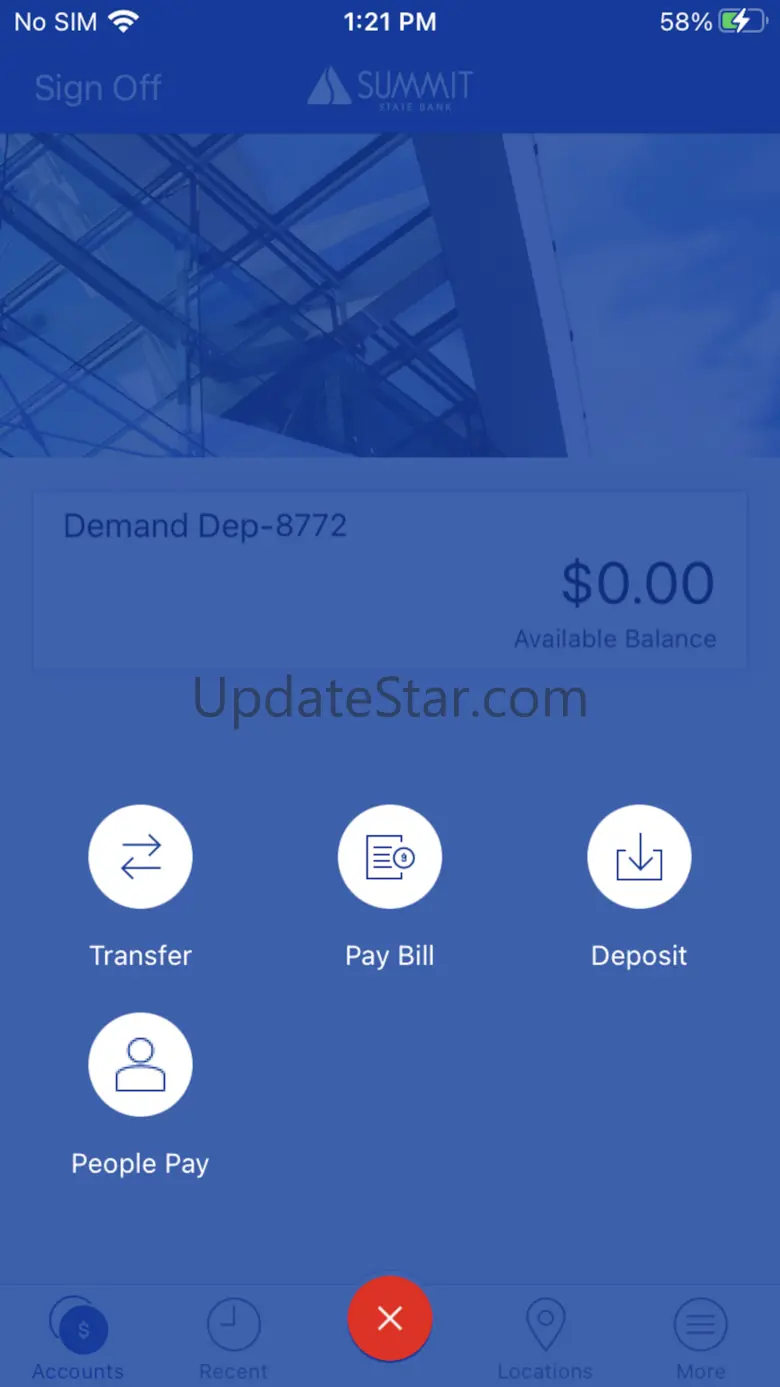Open People Pay

(x=140, y=1065)
